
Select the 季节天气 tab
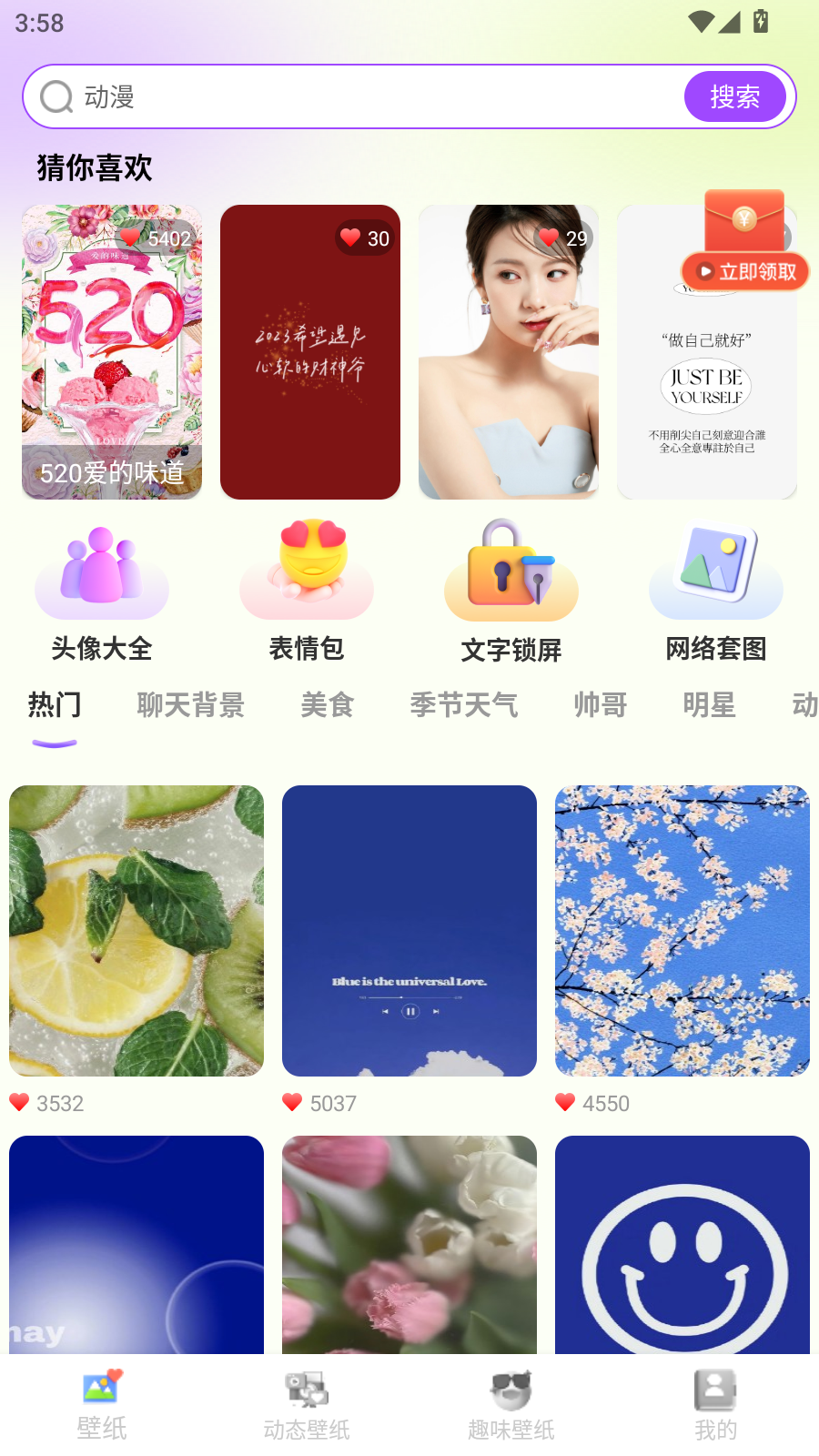click(x=464, y=704)
